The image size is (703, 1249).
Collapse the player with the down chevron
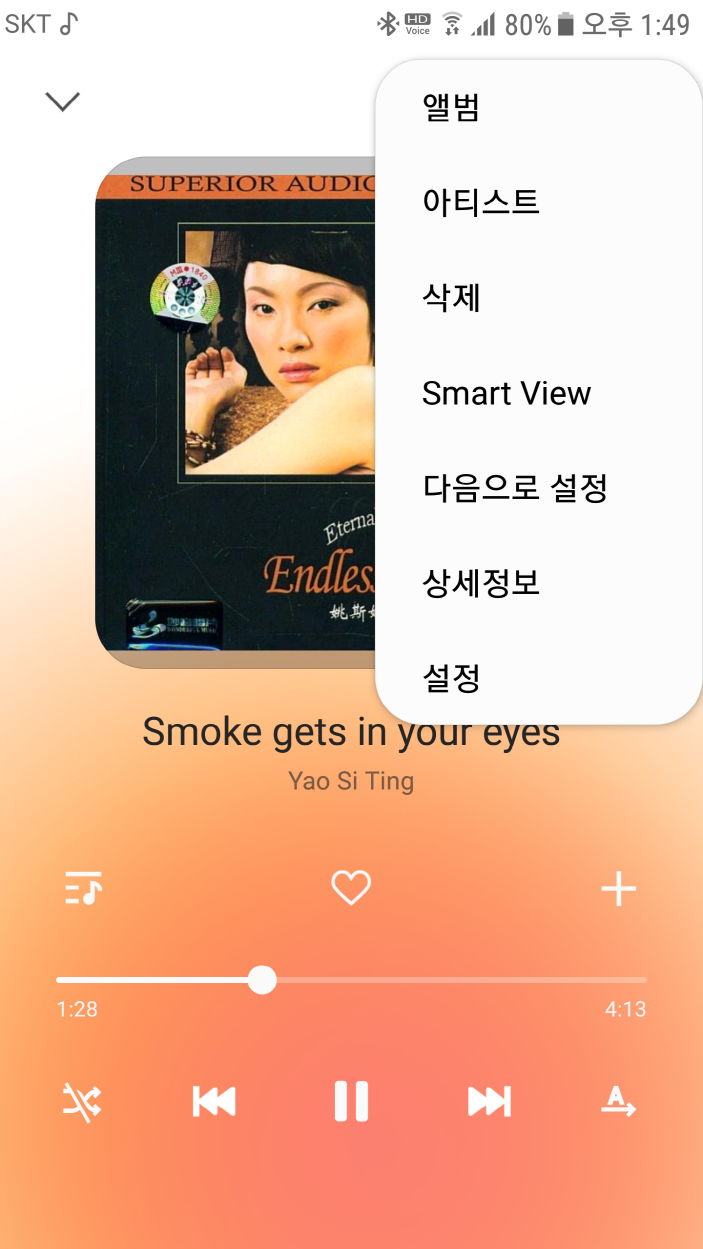tap(63, 101)
